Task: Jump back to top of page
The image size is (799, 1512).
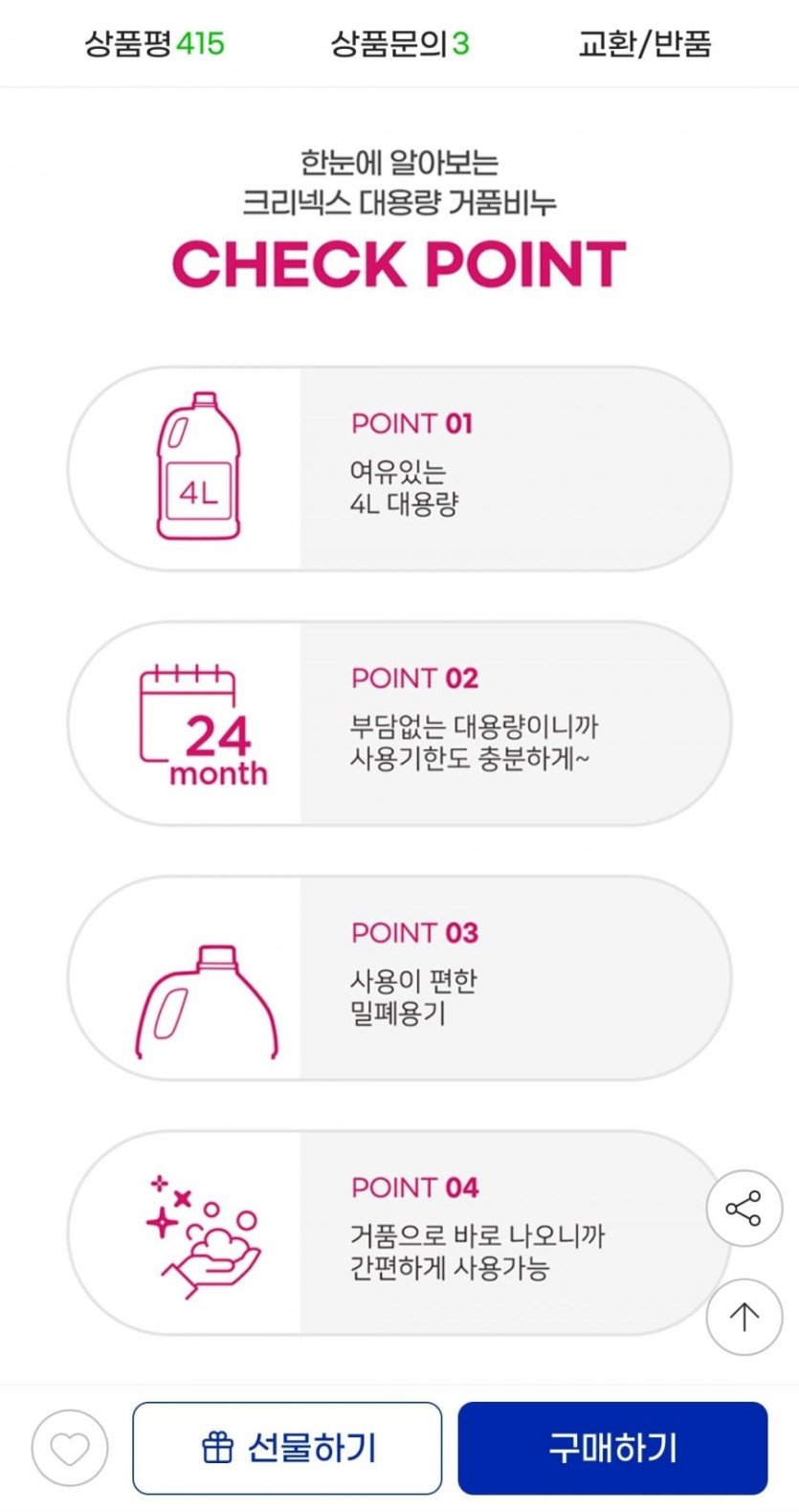Action: pyautogui.click(x=744, y=1317)
